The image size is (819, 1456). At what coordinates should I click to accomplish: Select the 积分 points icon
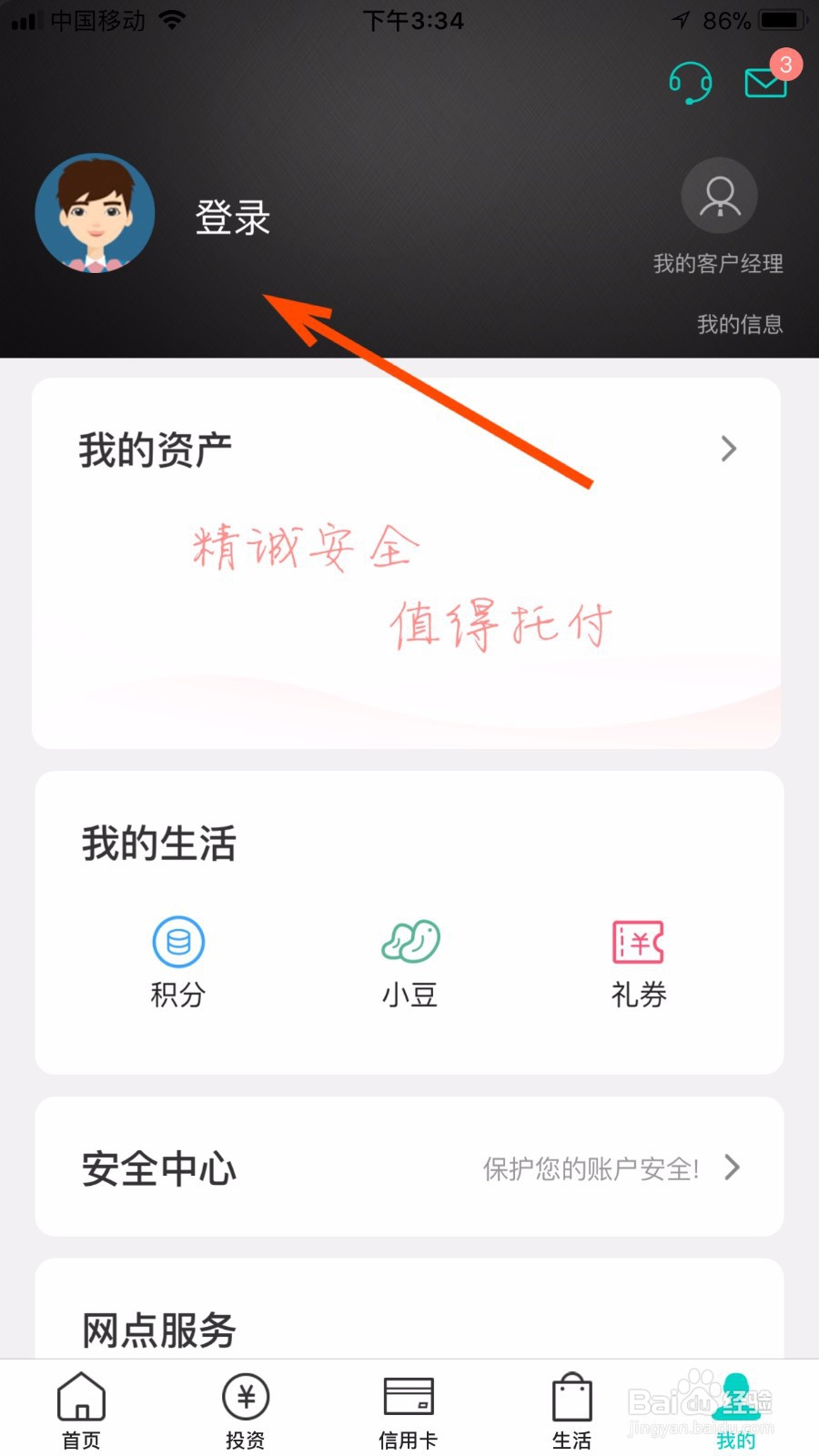coord(178,943)
